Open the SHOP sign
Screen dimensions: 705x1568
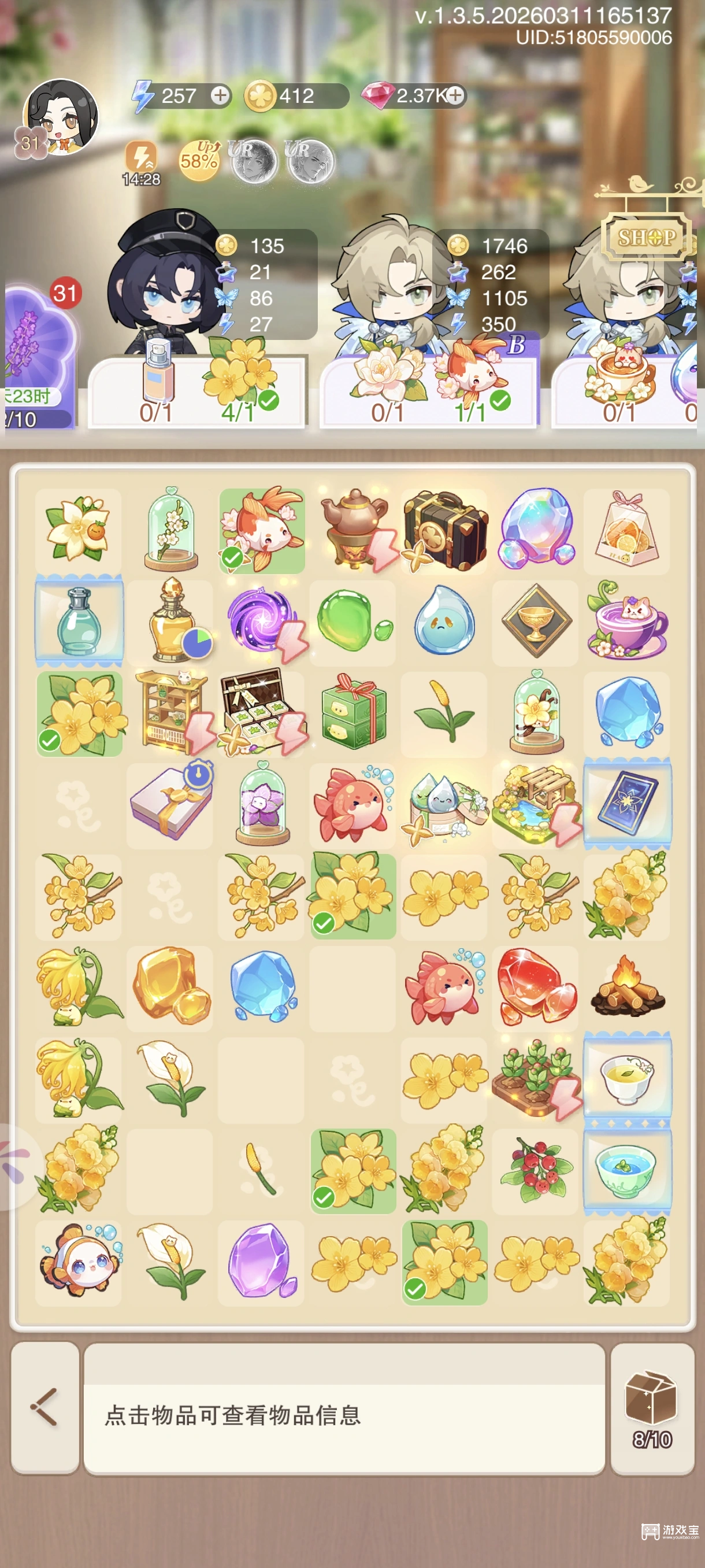pos(647,237)
